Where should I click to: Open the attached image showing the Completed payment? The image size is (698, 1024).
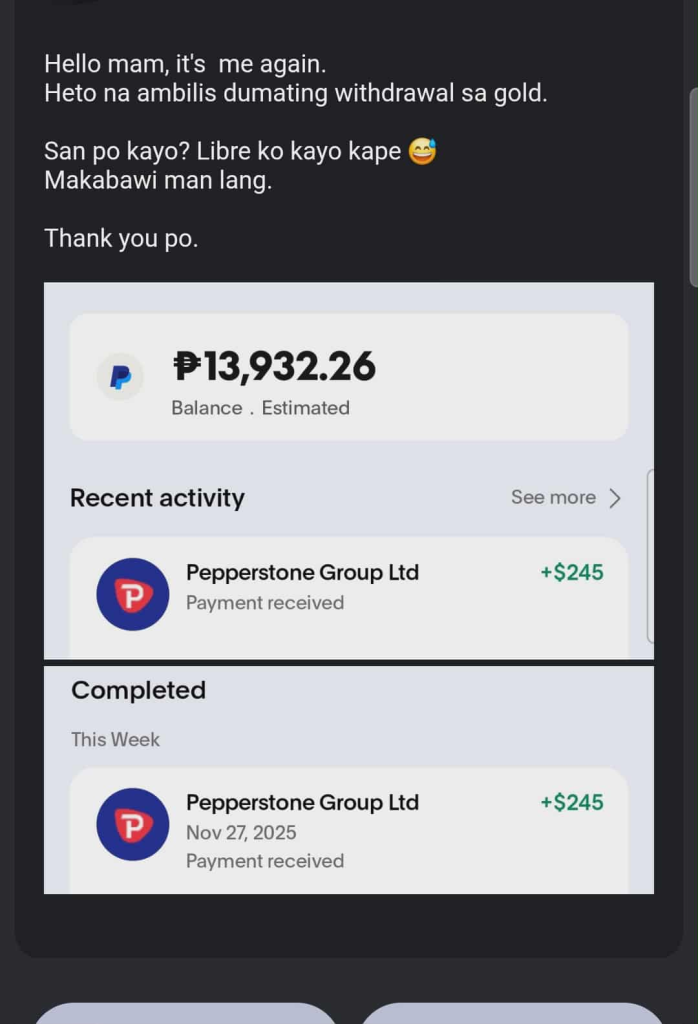coord(348,779)
